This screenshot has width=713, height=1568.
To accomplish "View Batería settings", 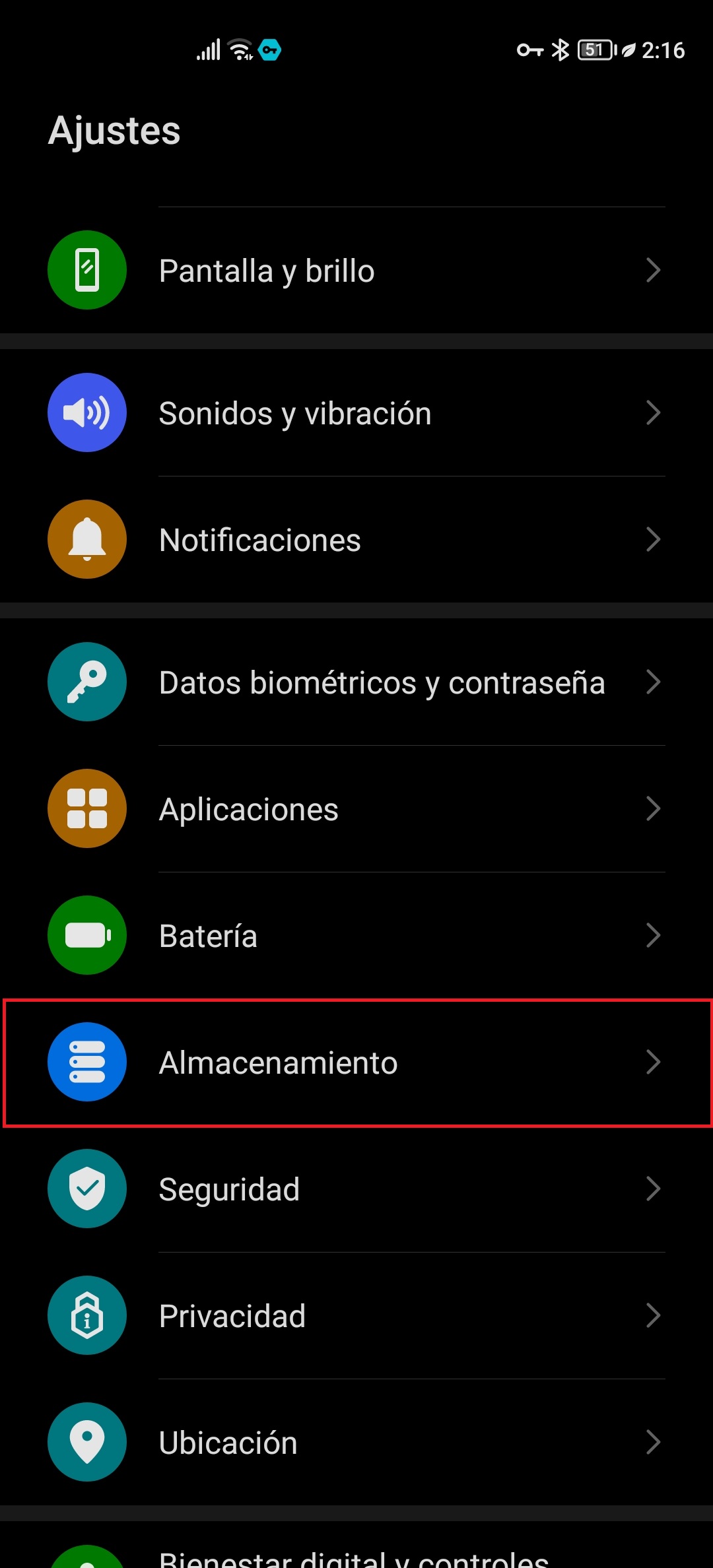I will (356, 936).
